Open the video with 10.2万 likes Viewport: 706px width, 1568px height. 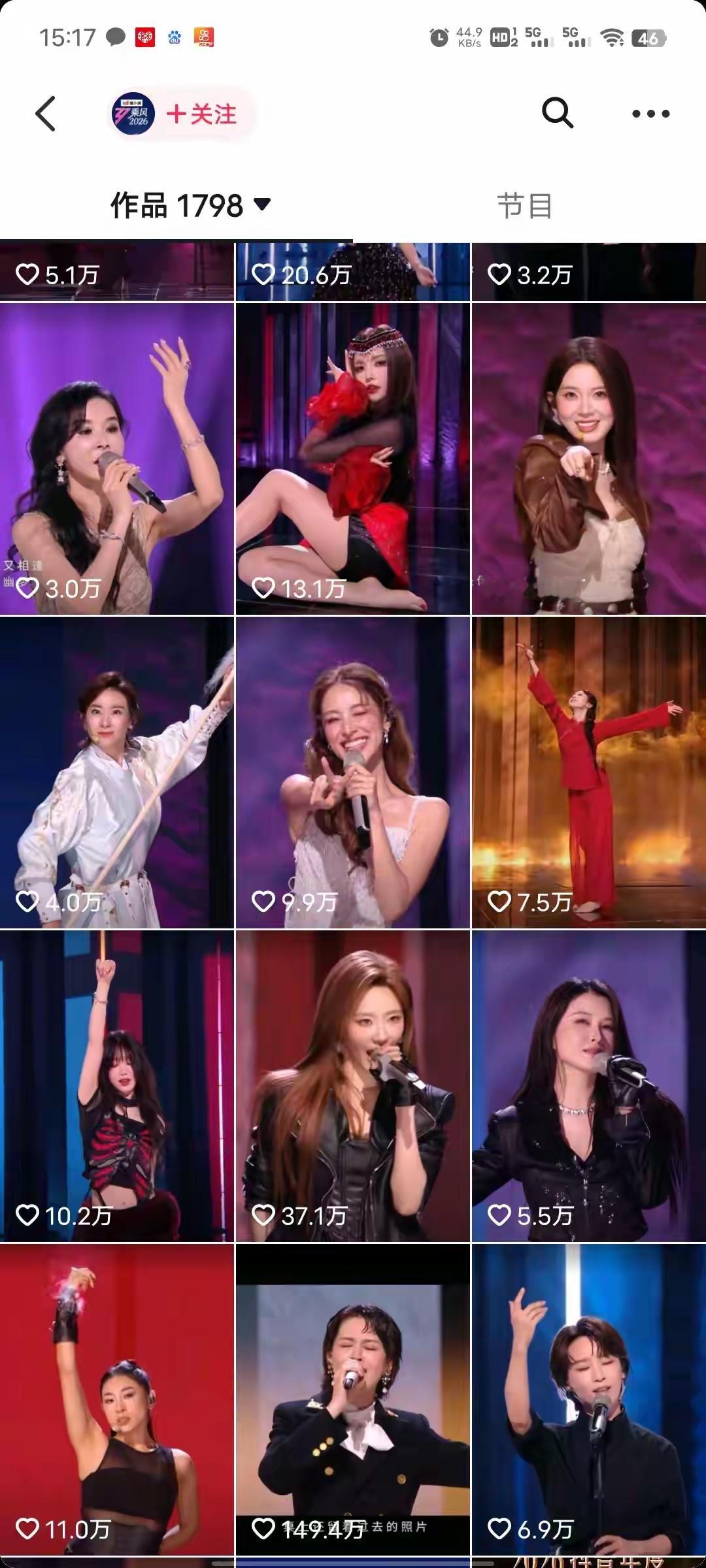pyautogui.click(x=117, y=1086)
